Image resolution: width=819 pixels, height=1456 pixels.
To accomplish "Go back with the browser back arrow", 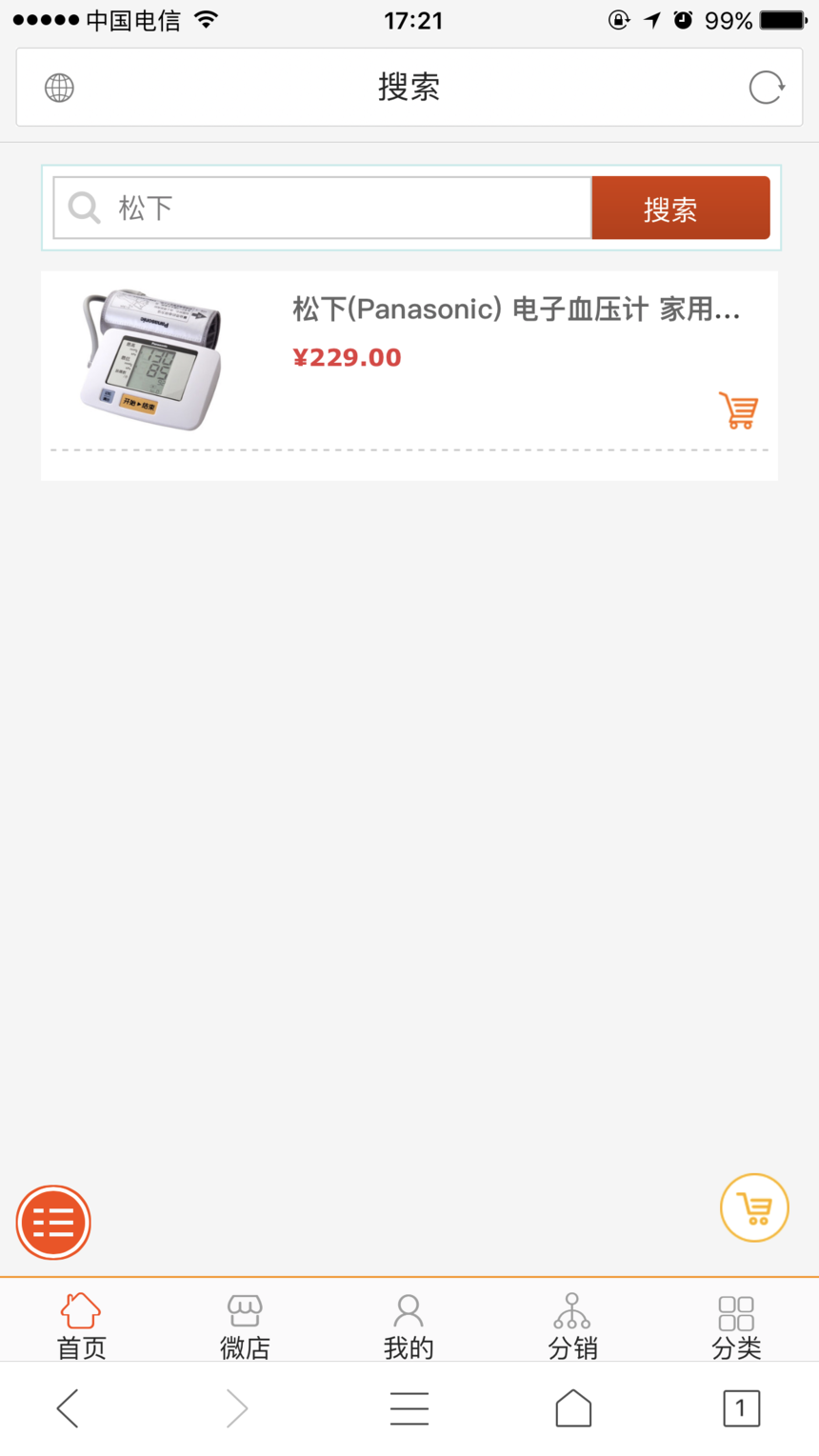I will [68, 1408].
